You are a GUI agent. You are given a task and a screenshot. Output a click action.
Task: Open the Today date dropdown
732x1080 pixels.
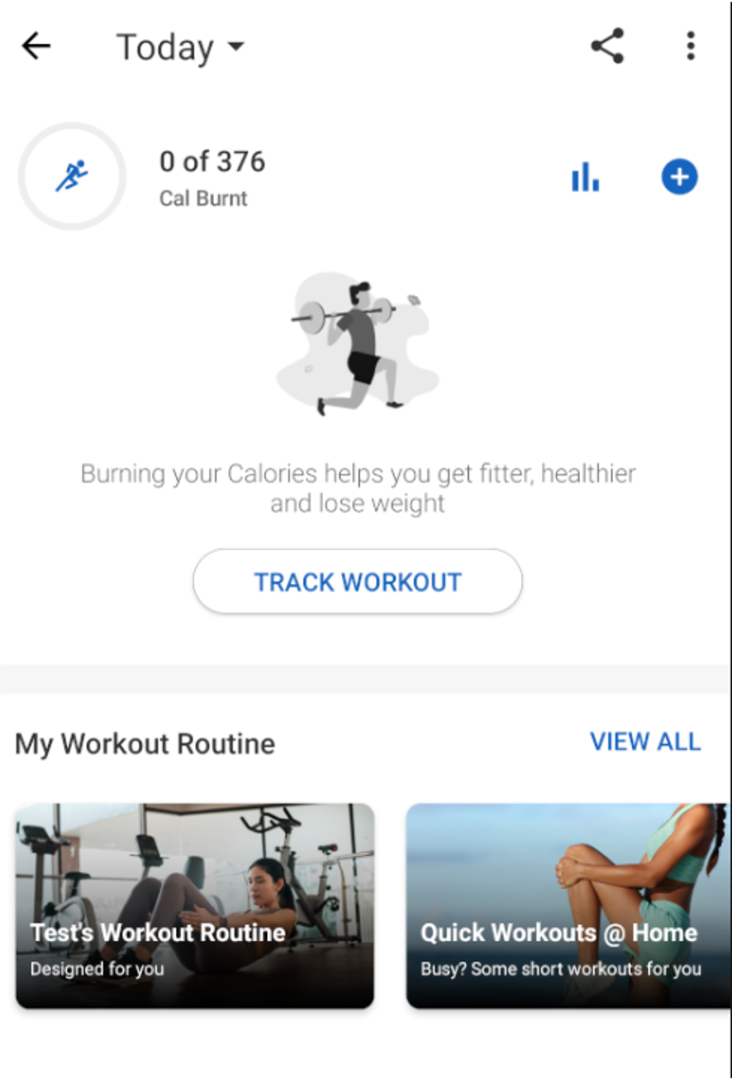180,47
